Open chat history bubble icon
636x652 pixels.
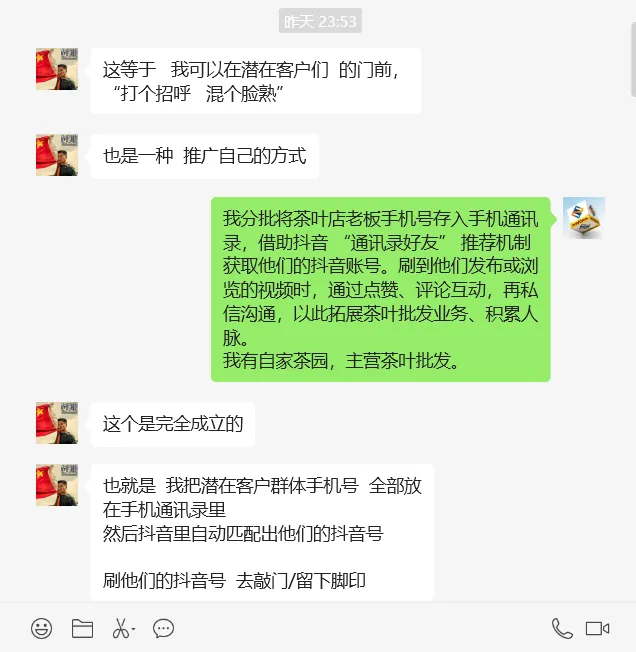click(164, 629)
